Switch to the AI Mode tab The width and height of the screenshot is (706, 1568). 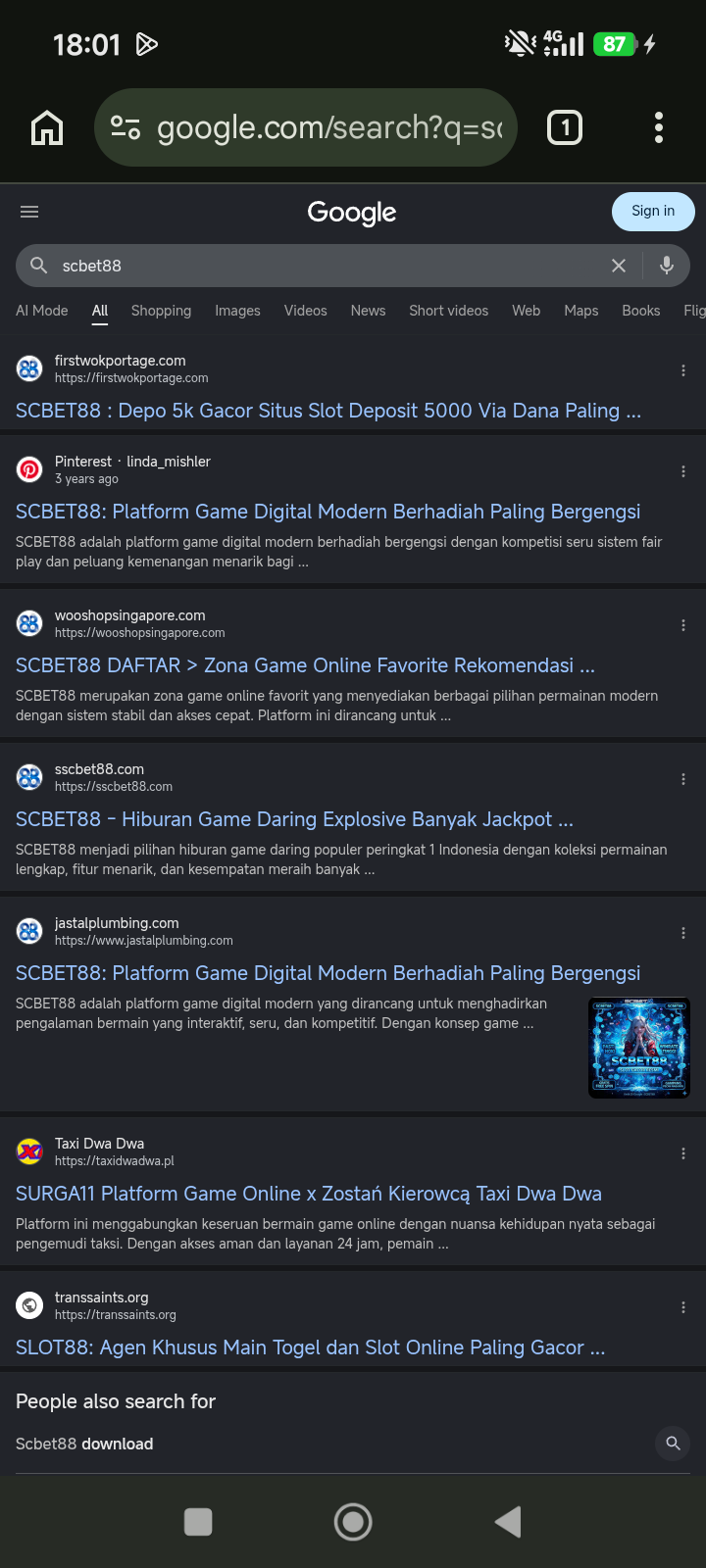pos(42,311)
